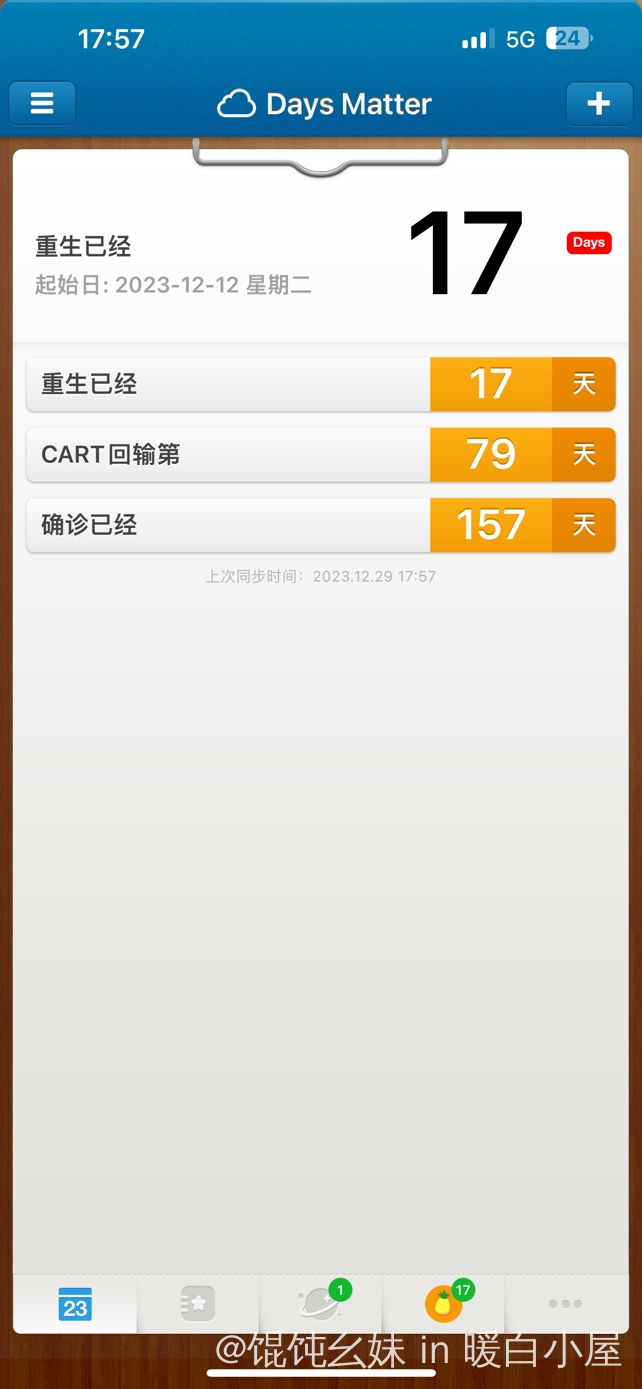Switch to the starred notebook tab
The width and height of the screenshot is (642, 1389).
click(198, 1304)
